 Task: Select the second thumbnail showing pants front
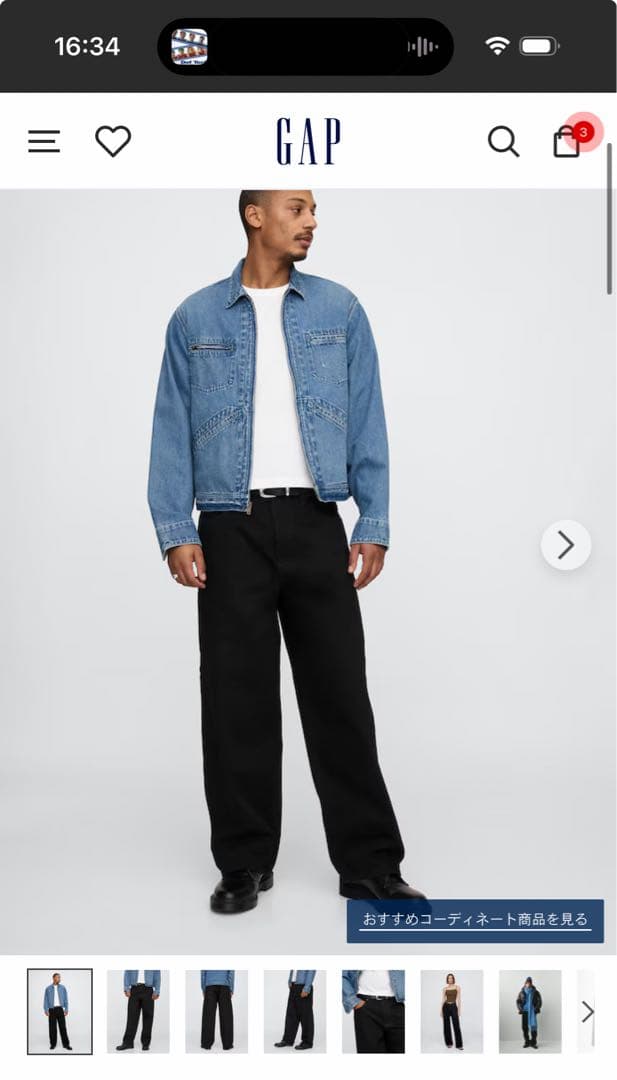138,1011
